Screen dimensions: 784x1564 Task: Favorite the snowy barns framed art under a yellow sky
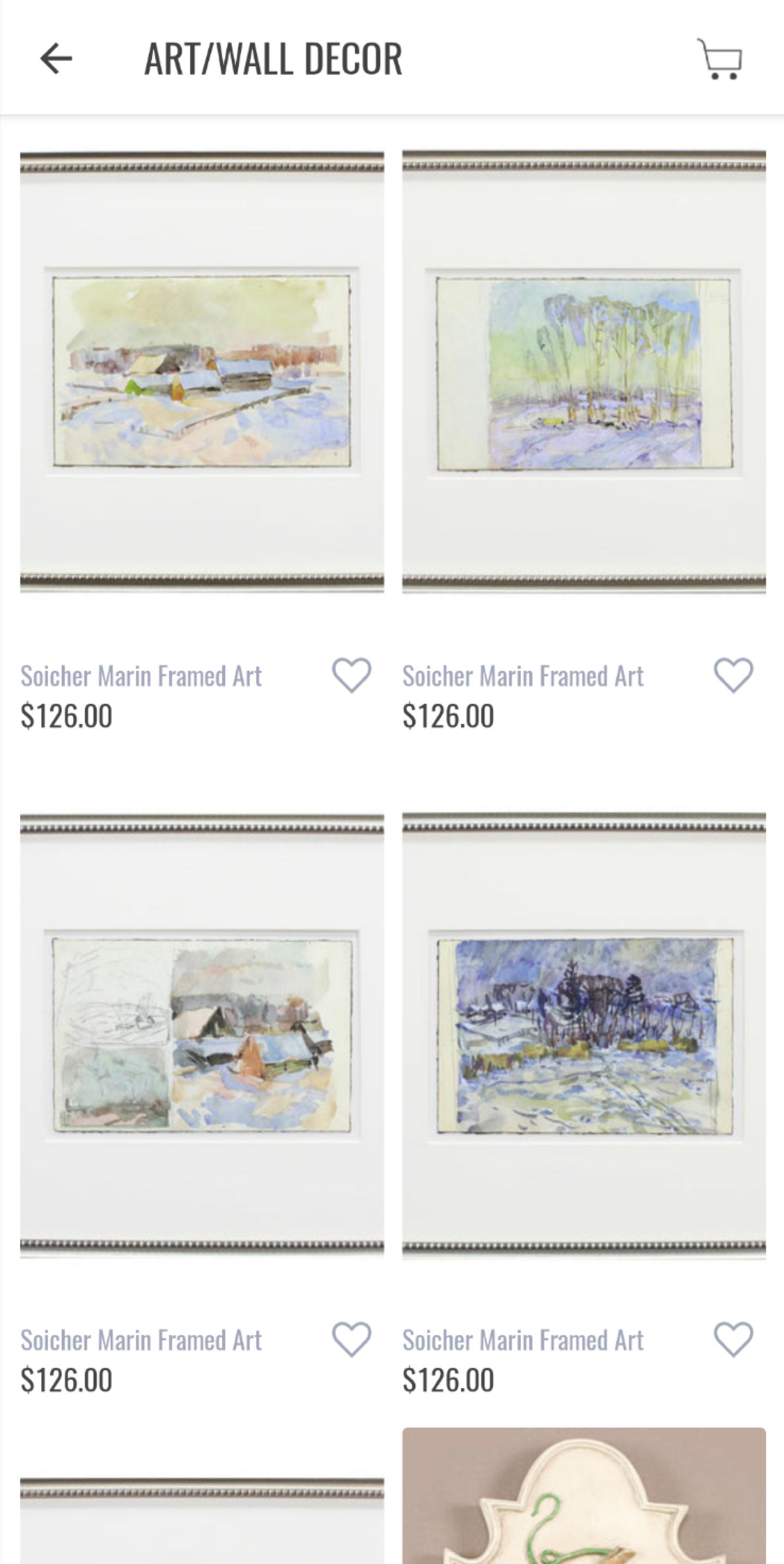pos(351,674)
